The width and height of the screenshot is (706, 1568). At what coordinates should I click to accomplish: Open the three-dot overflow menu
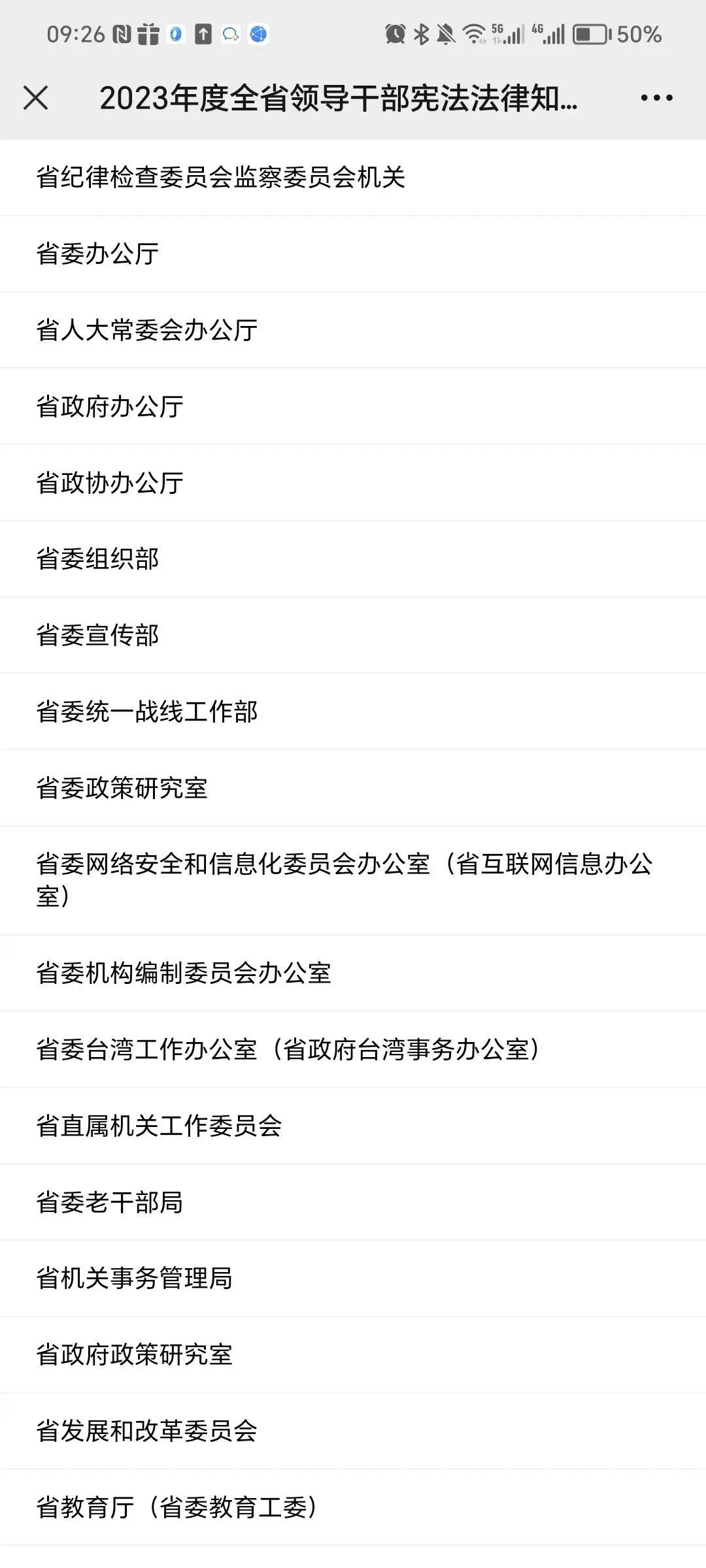tap(656, 98)
